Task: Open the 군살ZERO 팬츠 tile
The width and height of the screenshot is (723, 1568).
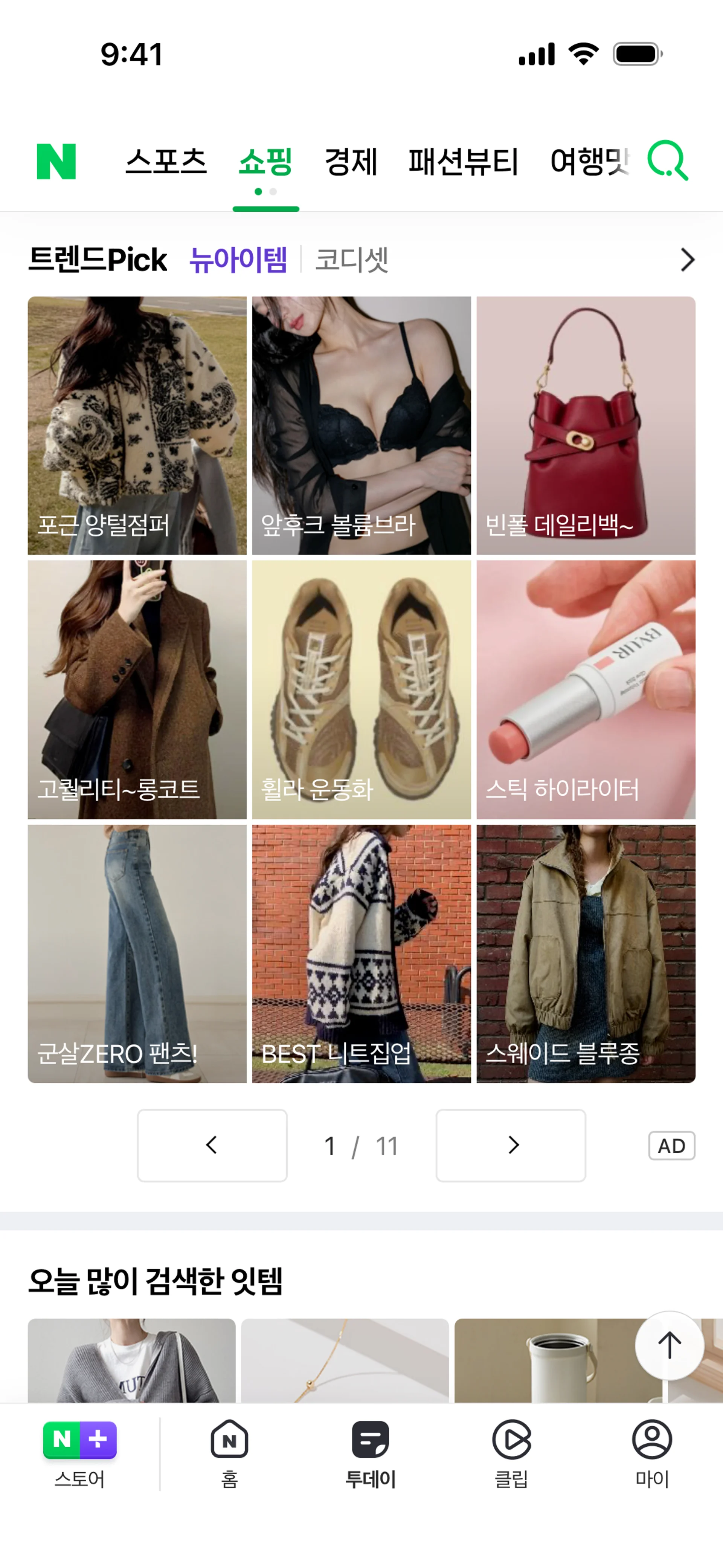Action: [x=137, y=953]
